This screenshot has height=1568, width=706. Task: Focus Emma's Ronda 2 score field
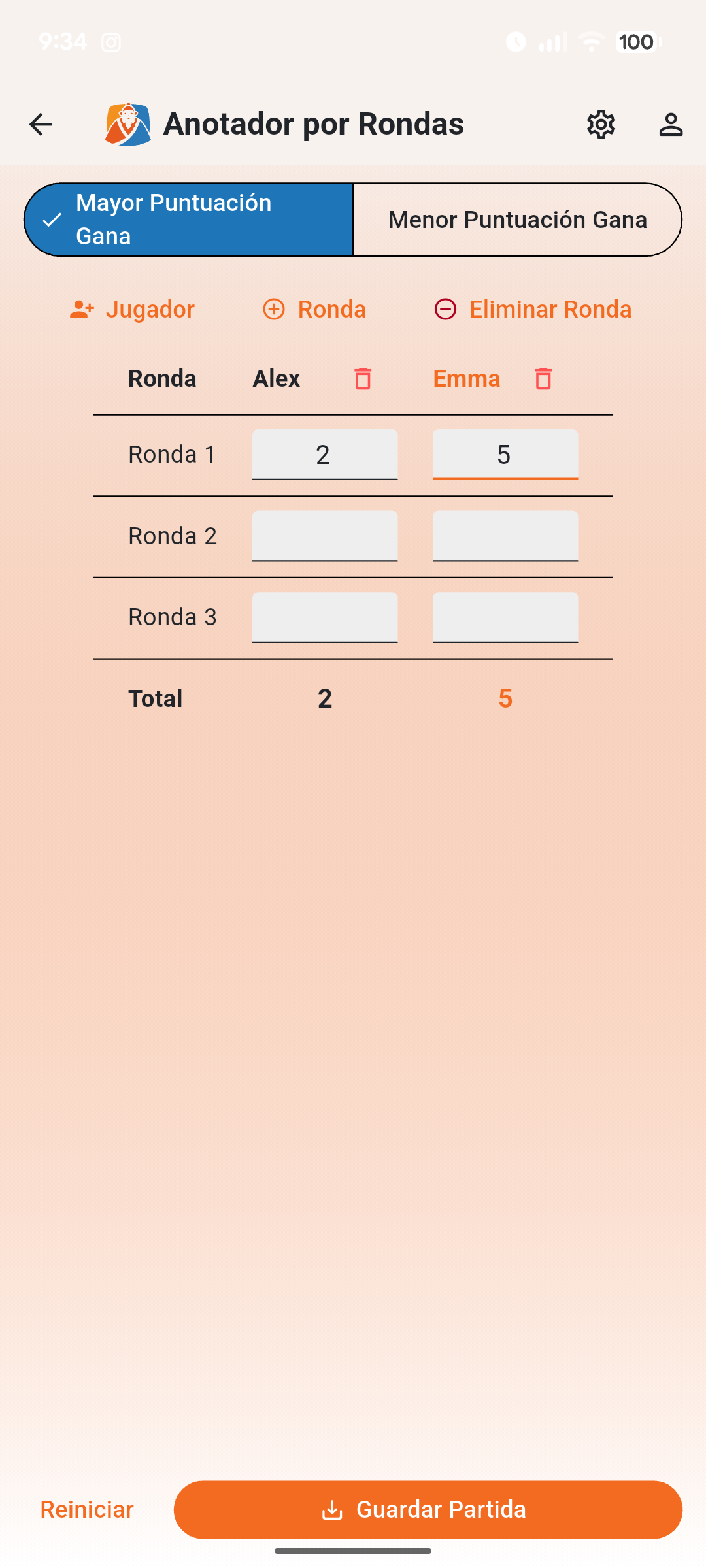tap(505, 536)
